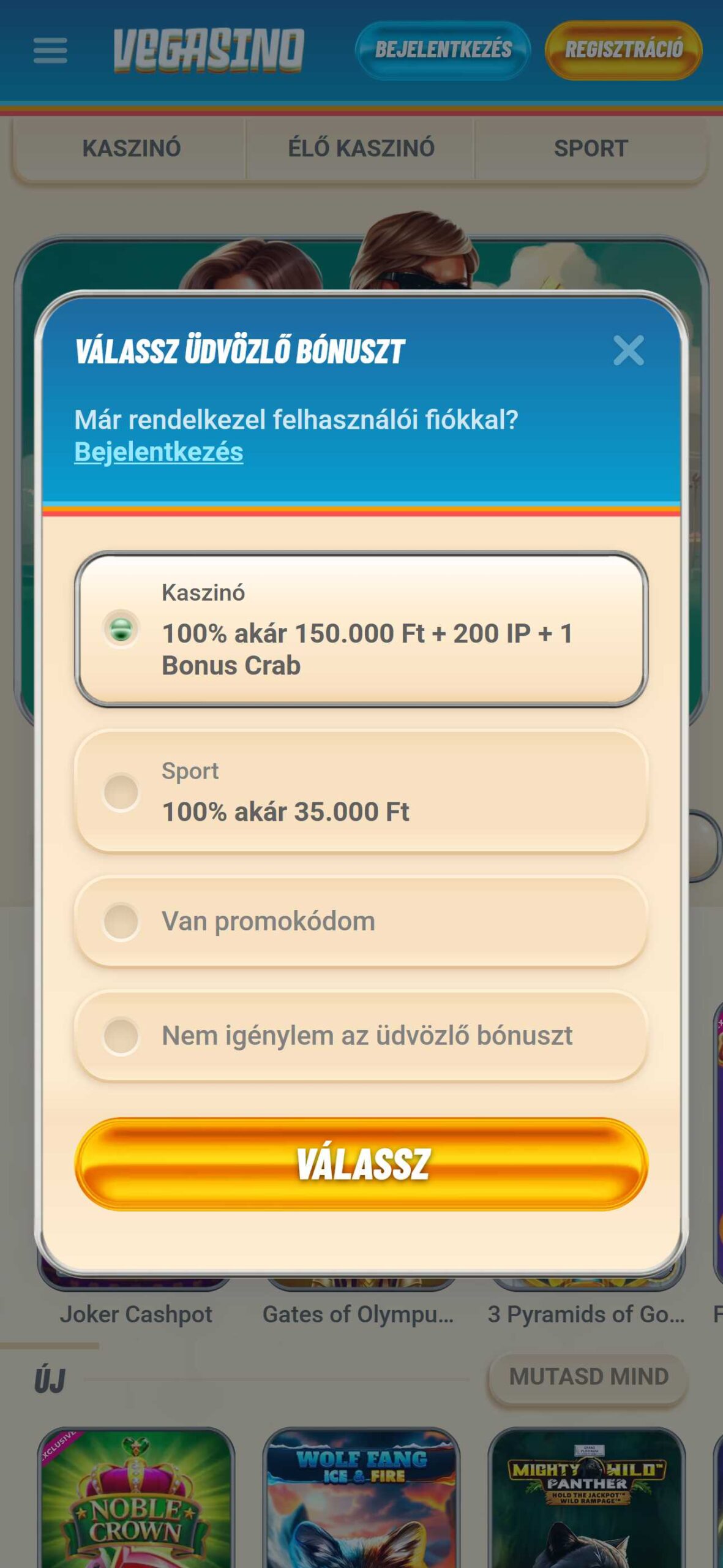Switch to the ÉLŐ KASZINÓ tab
This screenshot has height=1568, width=723.
coord(361,148)
